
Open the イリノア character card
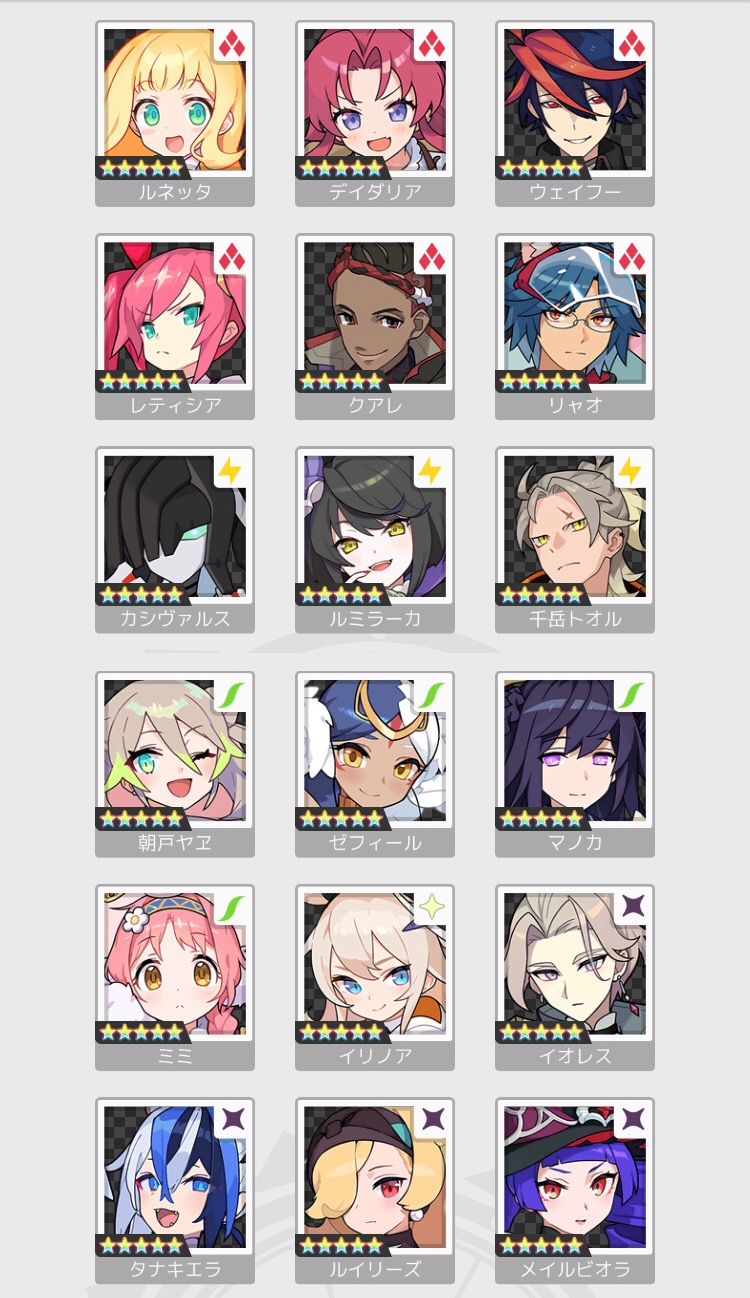375,966
